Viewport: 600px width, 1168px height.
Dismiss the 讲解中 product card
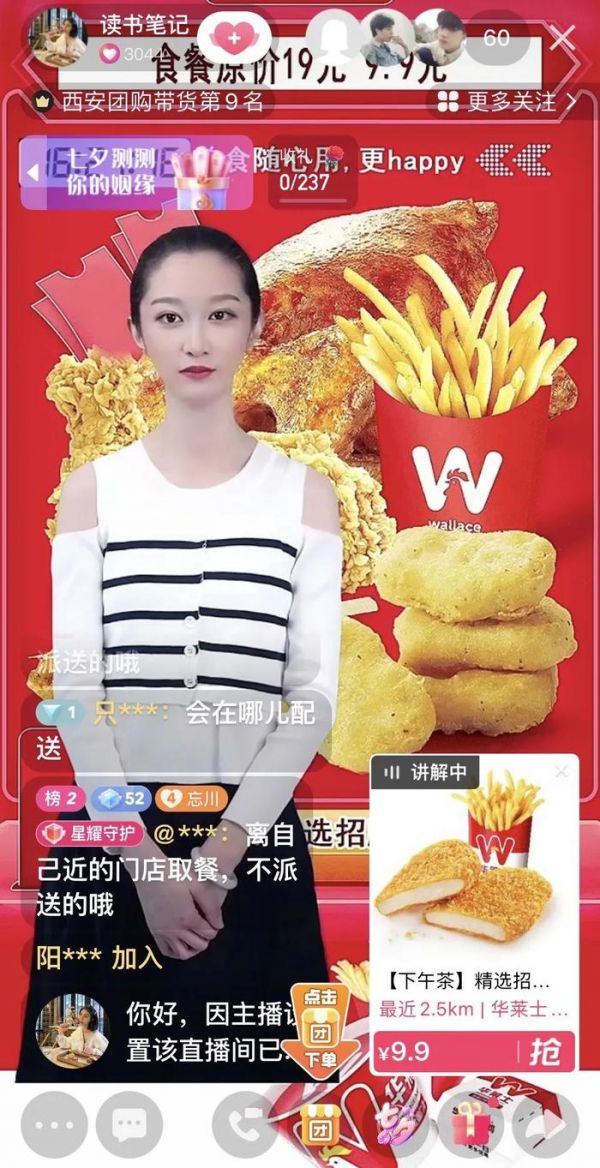[x=561, y=771]
